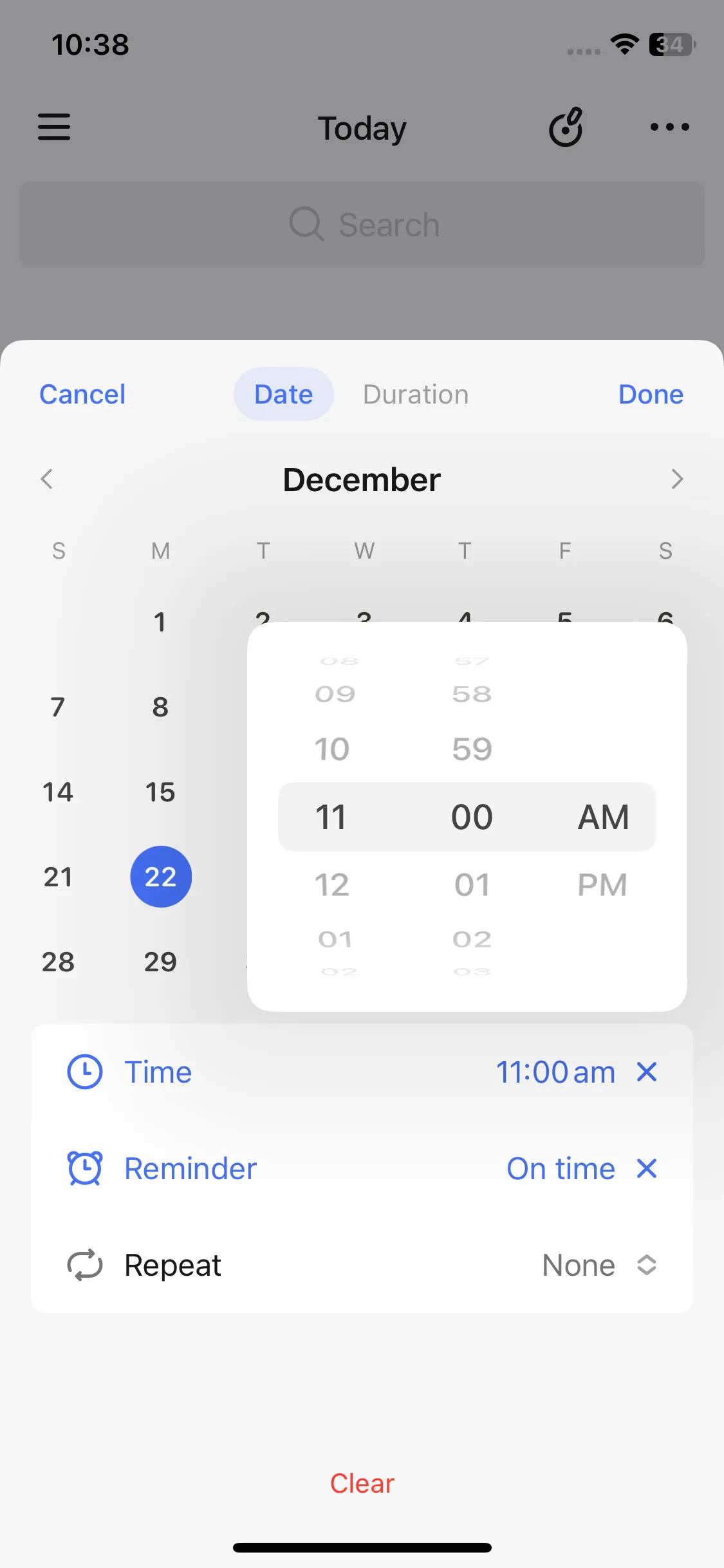Select PM in the time picker
Viewport: 724px width, 1568px height.
pos(602,884)
